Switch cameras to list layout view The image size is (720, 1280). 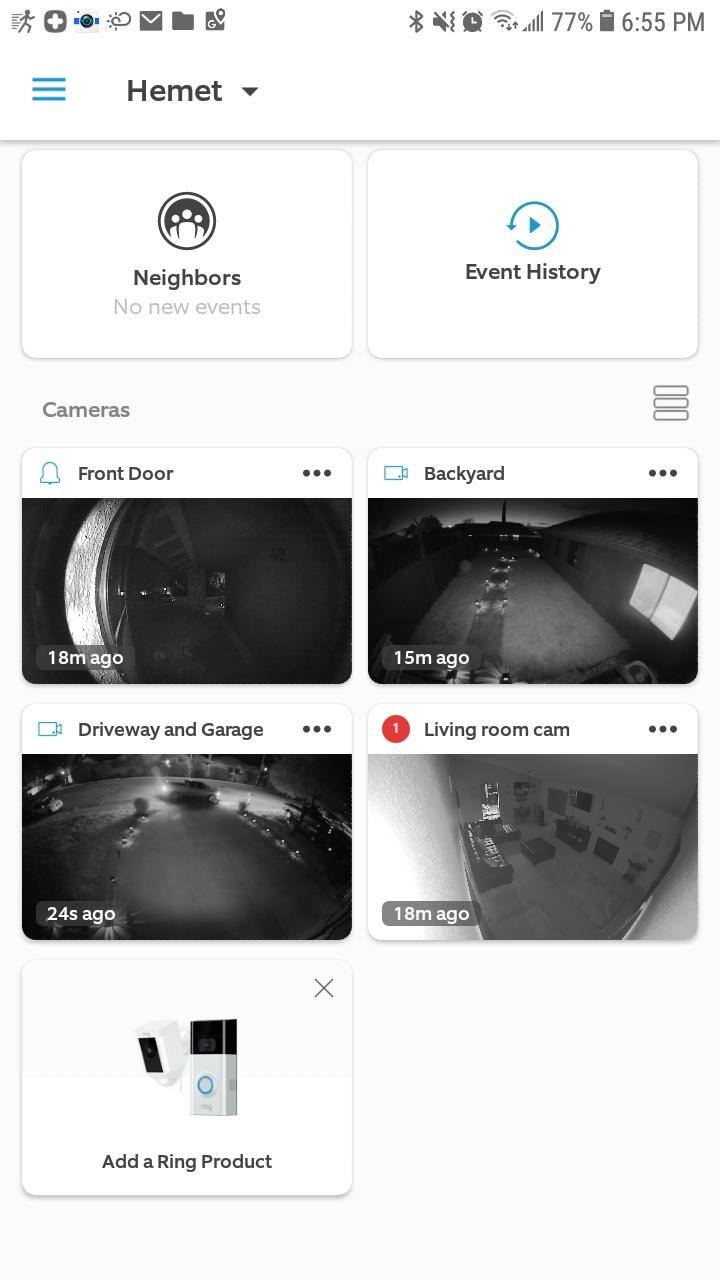tap(671, 403)
